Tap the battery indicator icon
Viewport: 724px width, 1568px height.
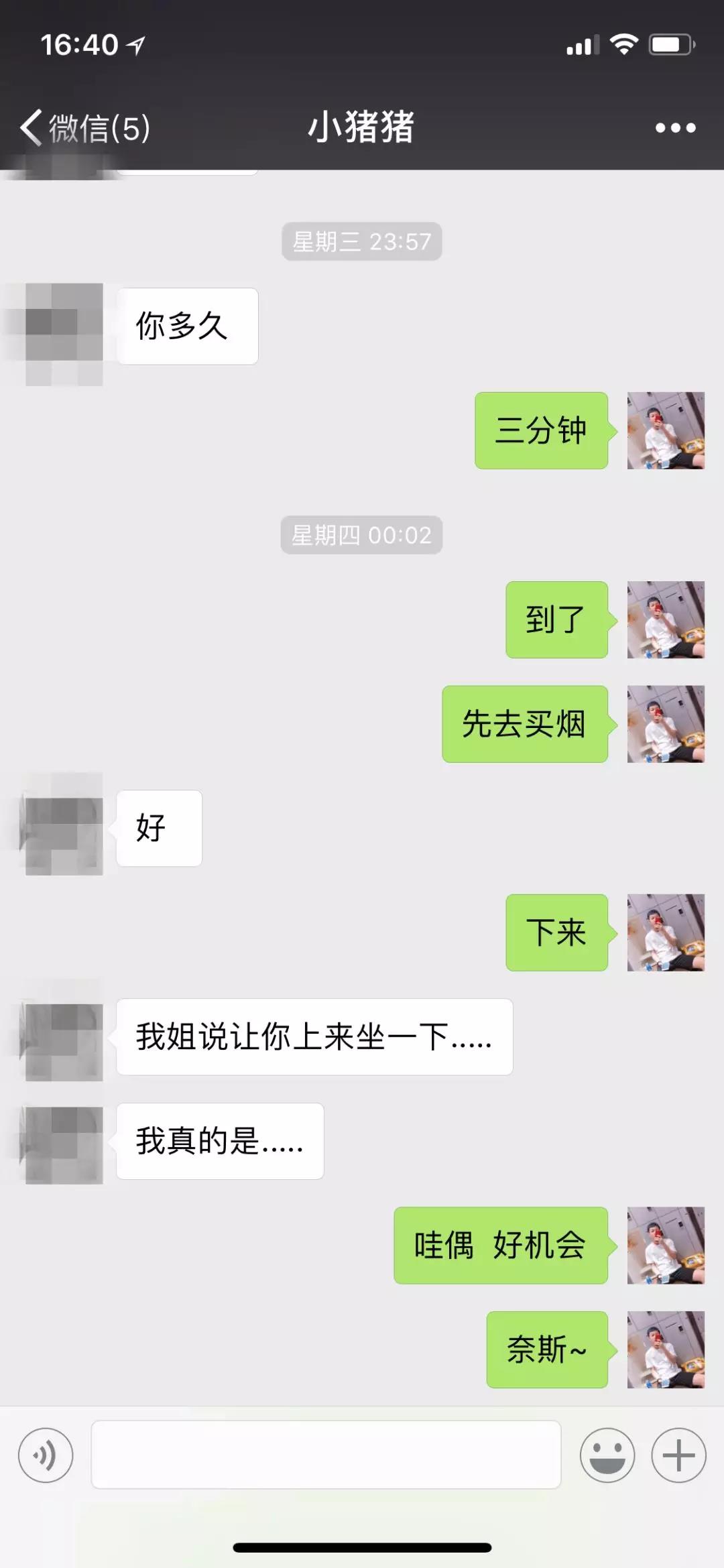pyautogui.click(x=670, y=43)
